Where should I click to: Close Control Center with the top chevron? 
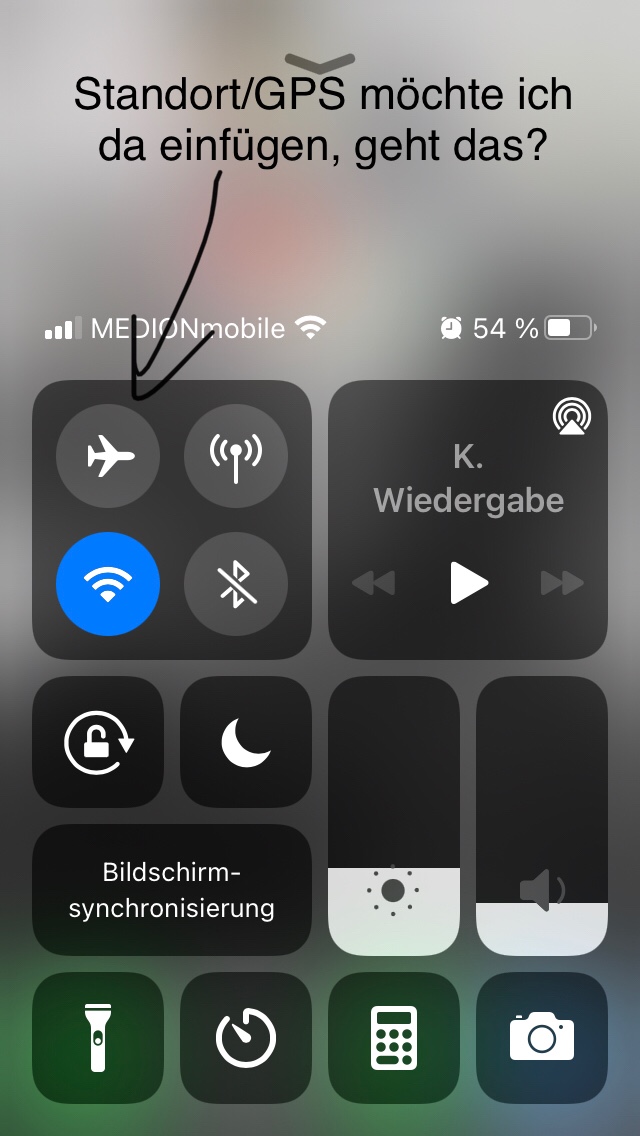[x=320, y=61]
